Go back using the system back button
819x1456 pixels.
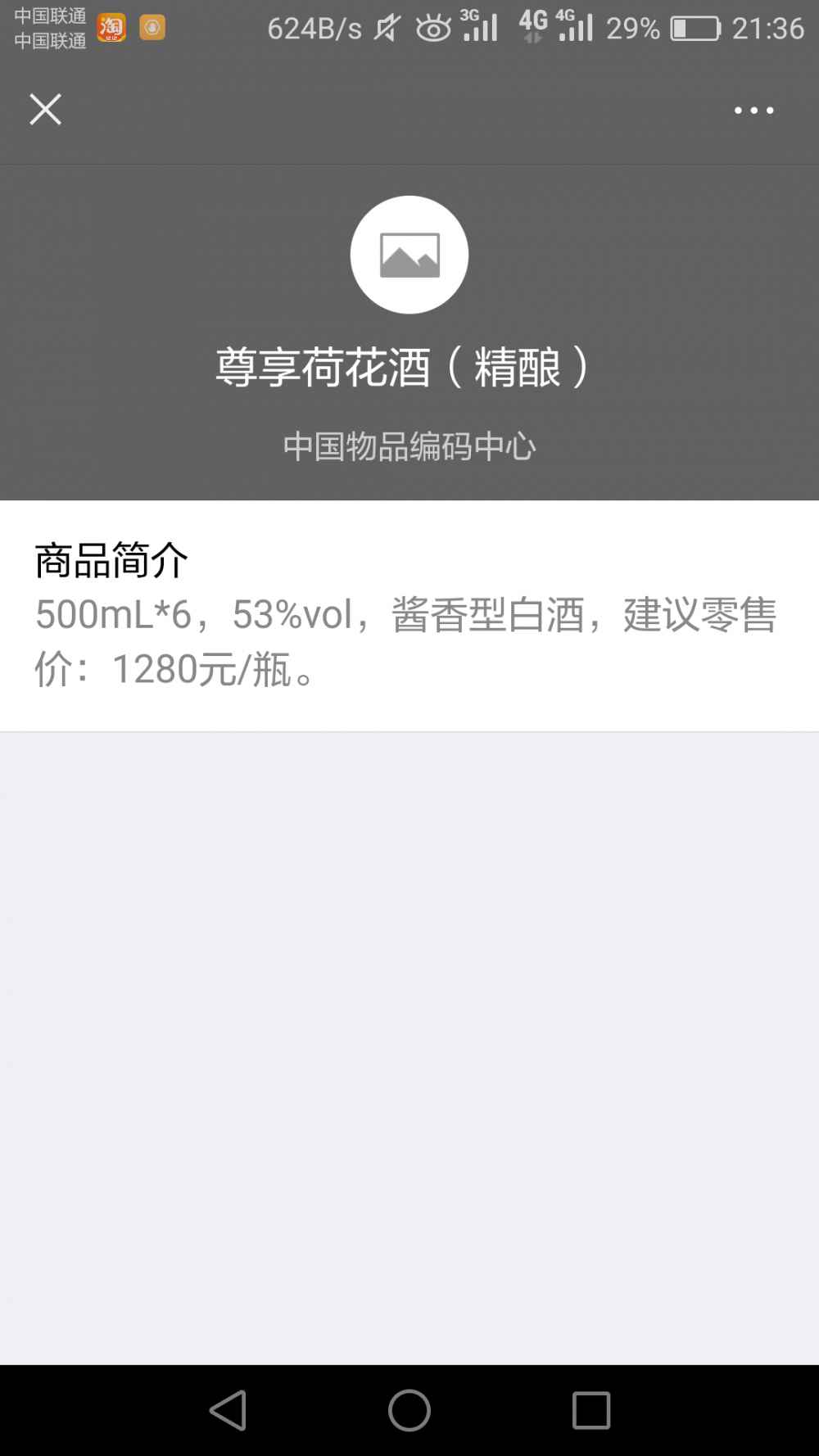tap(229, 1410)
